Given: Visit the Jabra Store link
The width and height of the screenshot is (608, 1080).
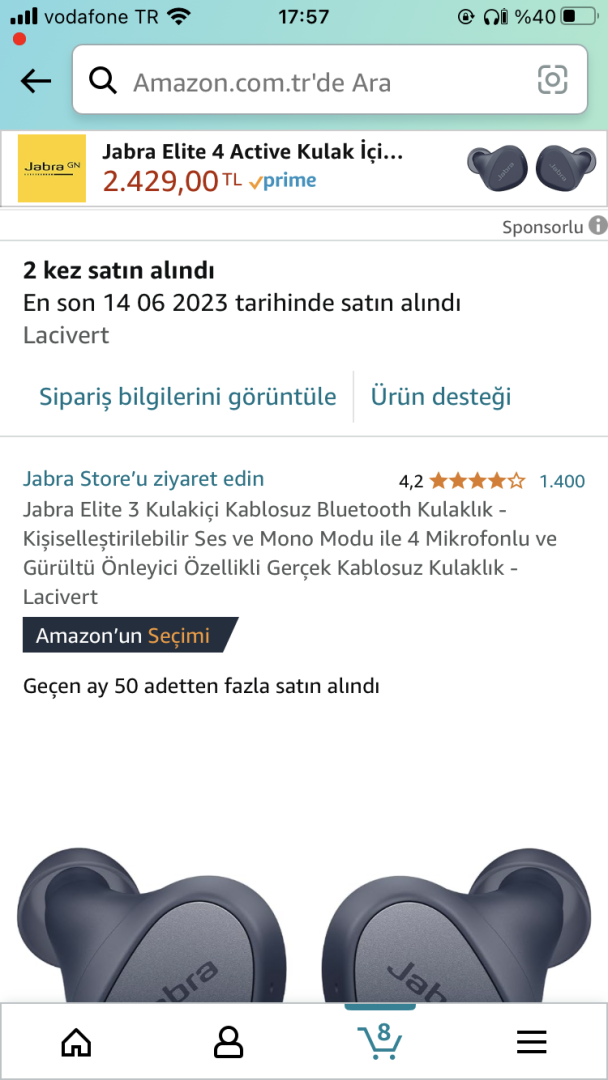Looking at the screenshot, I should coord(144,479).
